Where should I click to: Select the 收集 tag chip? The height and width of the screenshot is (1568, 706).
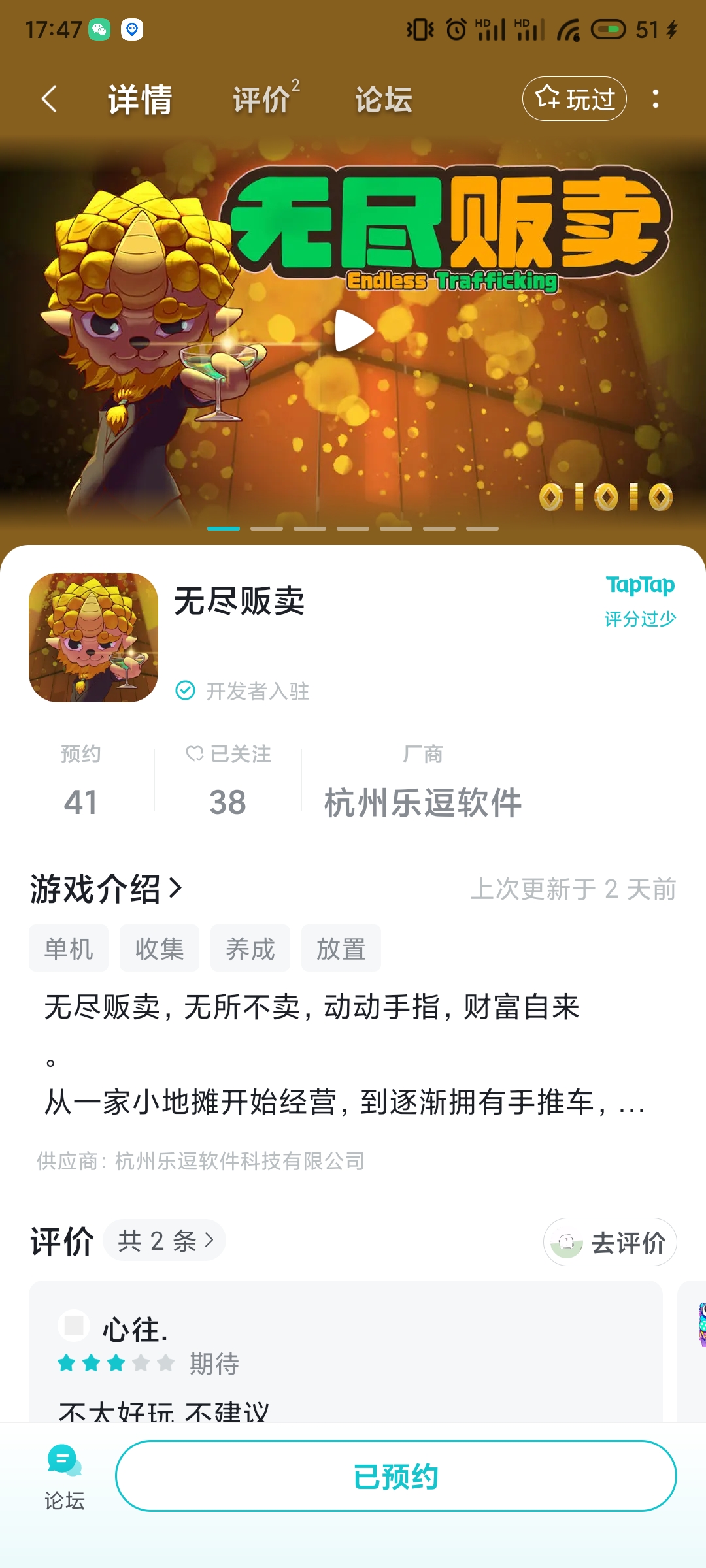click(160, 949)
